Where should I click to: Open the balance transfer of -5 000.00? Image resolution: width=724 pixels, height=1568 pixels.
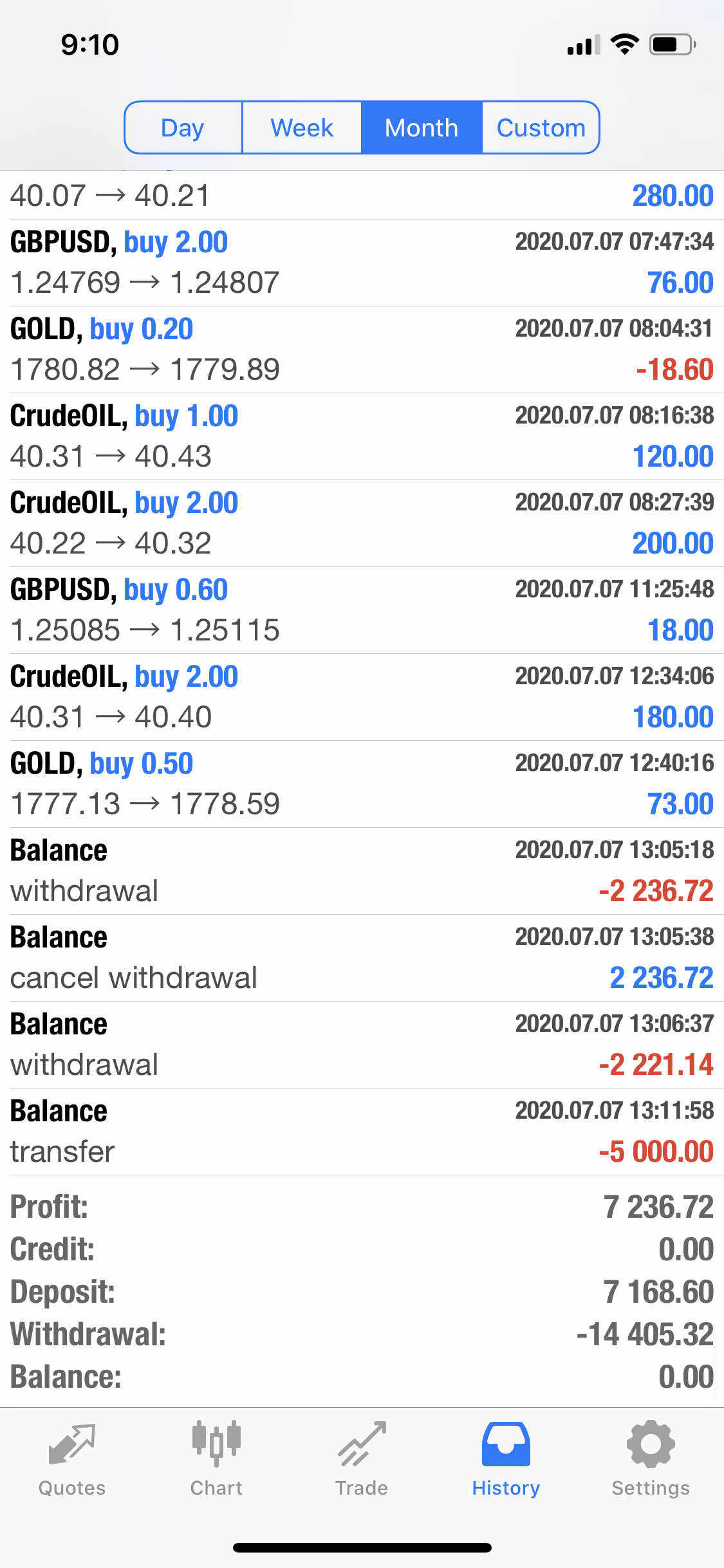[x=362, y=1132]
